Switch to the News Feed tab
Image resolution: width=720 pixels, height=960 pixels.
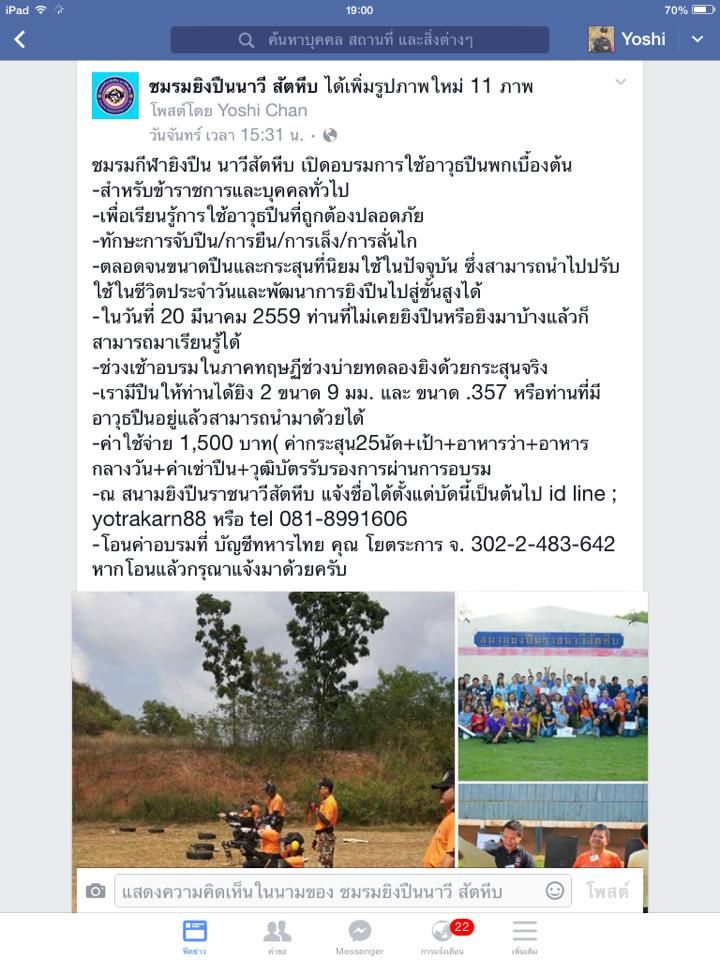pyautogui.click(x=195, y=937)
